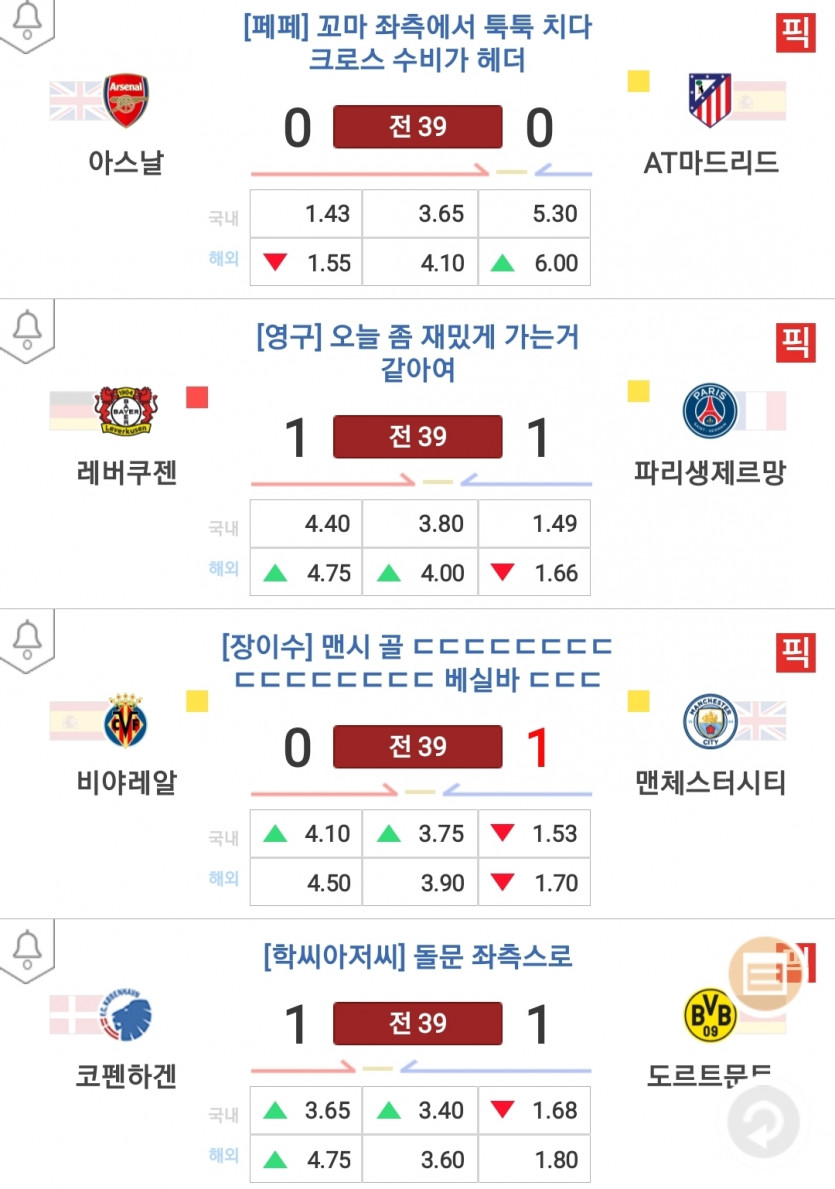The image size is (835, 1189).
Task: Open the [학씨아저씨] comment above the 코펜하겐 match
Action: click(x=417, y=957)
